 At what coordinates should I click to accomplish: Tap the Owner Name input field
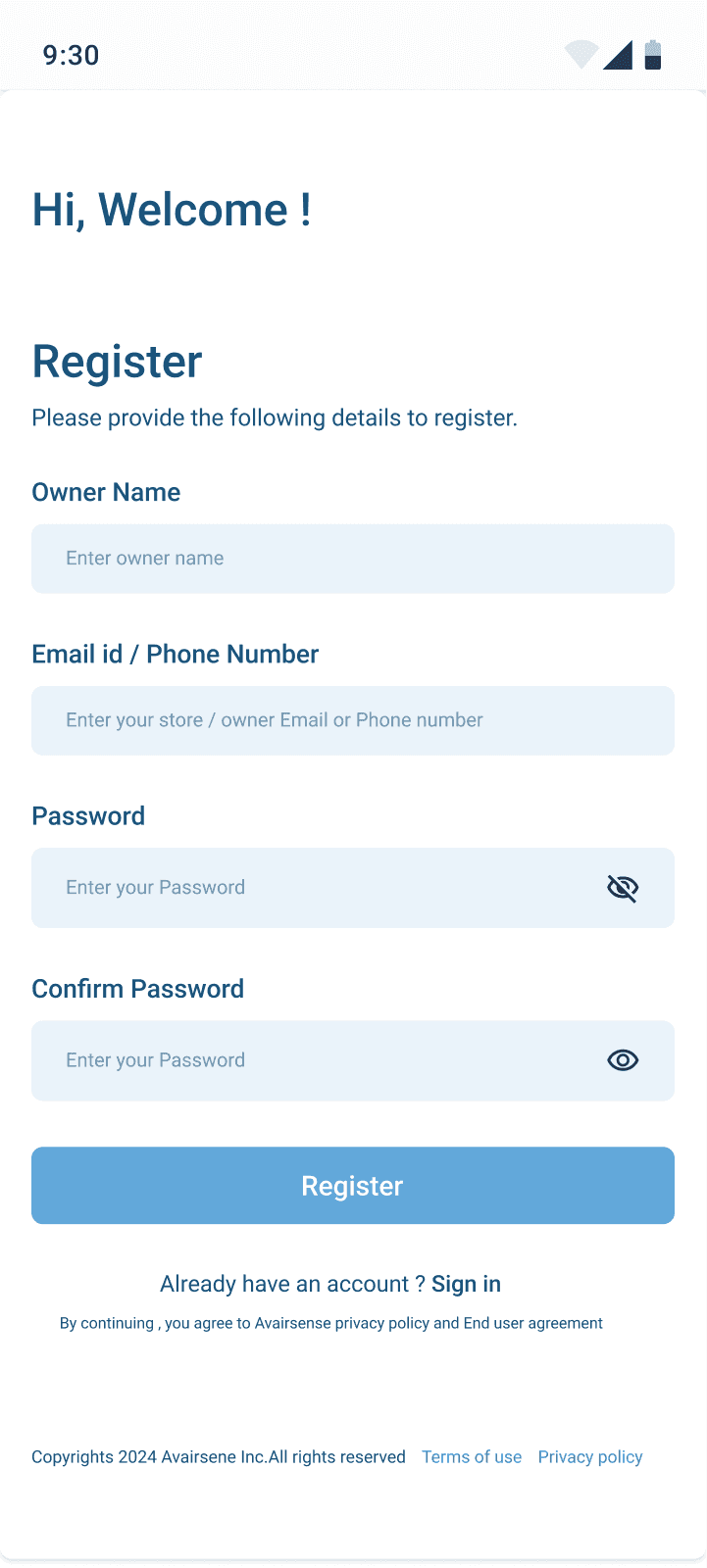point(353,559)
